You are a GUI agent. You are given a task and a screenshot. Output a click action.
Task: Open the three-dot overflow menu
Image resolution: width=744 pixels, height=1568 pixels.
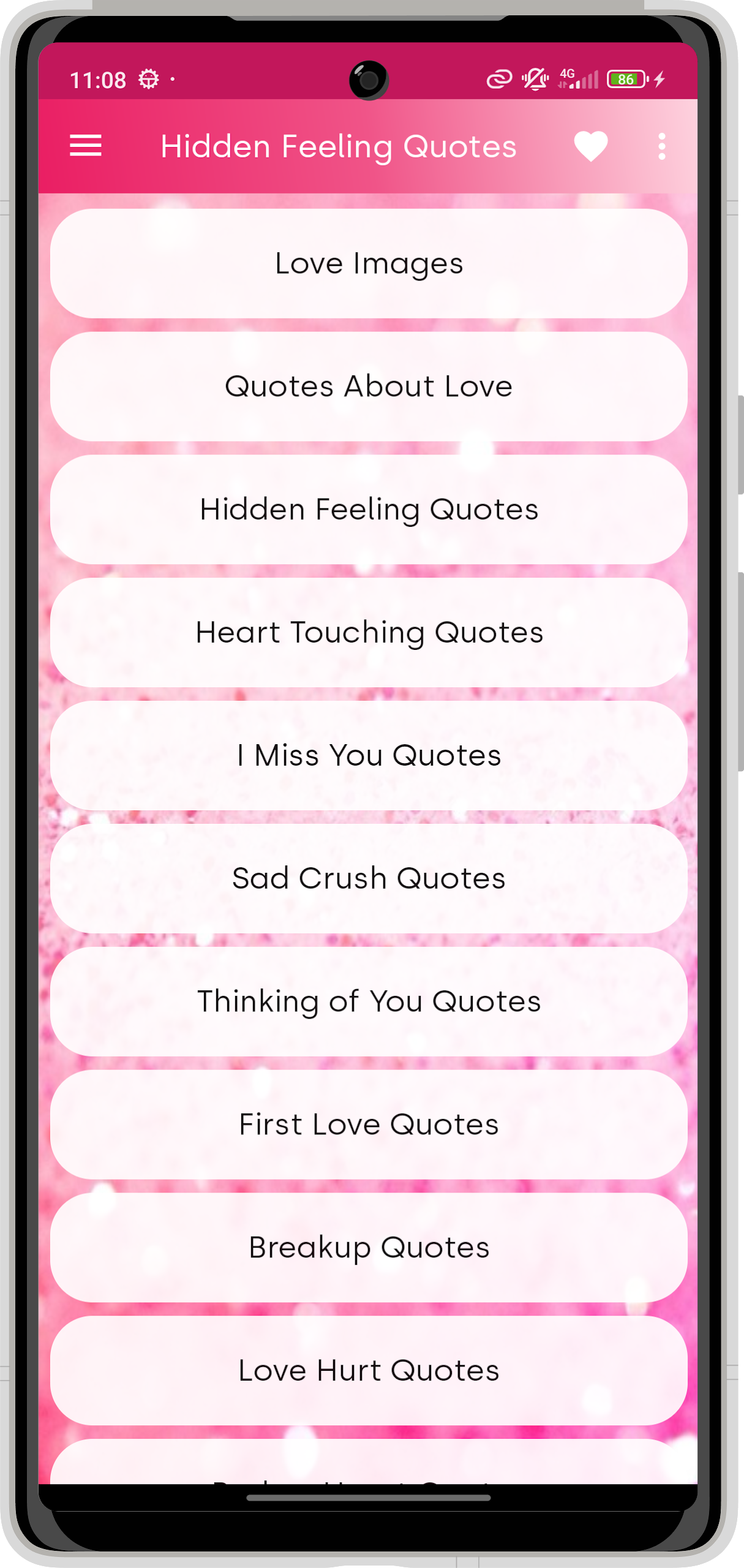tap(661, 146)
